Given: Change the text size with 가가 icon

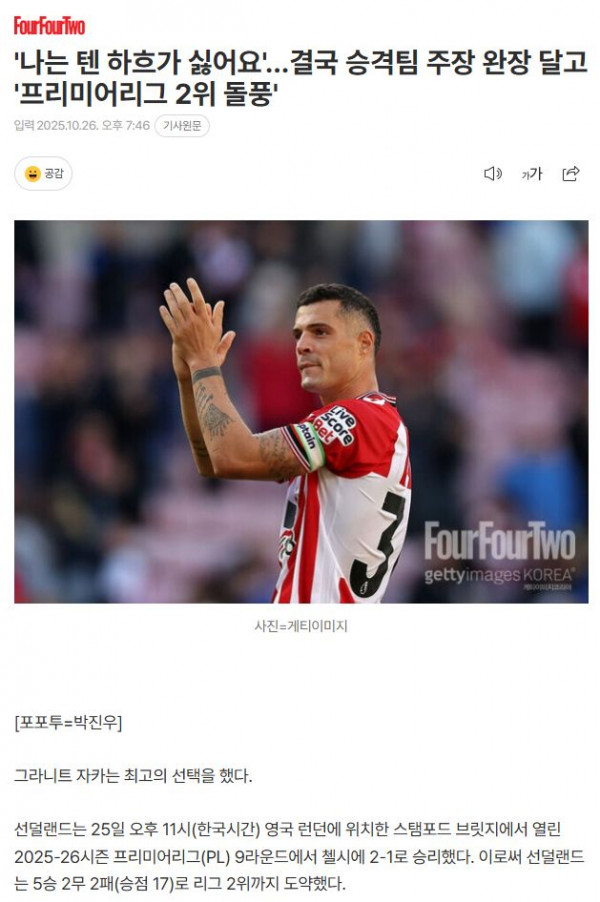Looking at the screenshot, I should click(x=531, y=174).
